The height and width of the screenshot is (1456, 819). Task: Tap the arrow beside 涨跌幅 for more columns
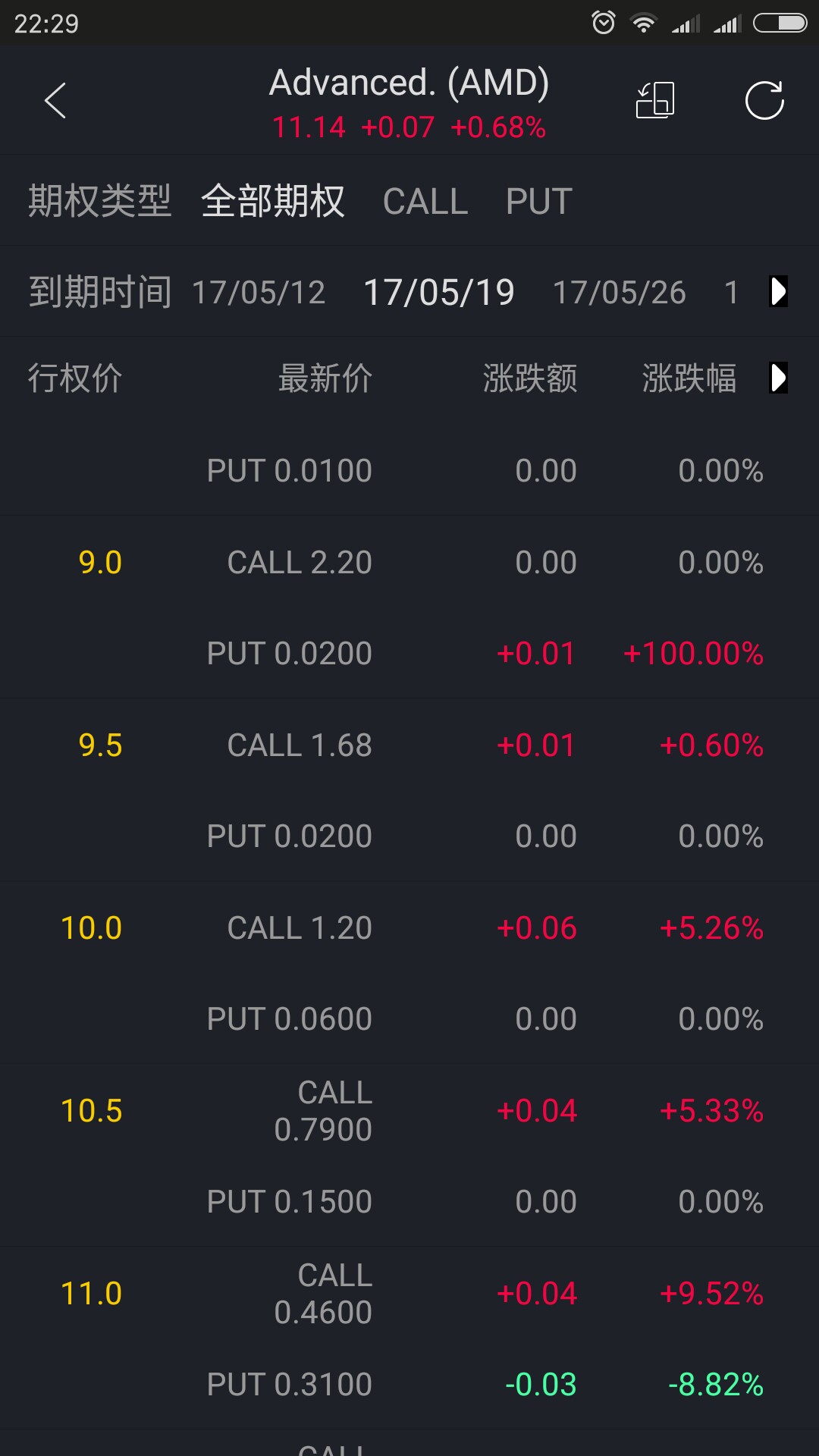(779, 378)
